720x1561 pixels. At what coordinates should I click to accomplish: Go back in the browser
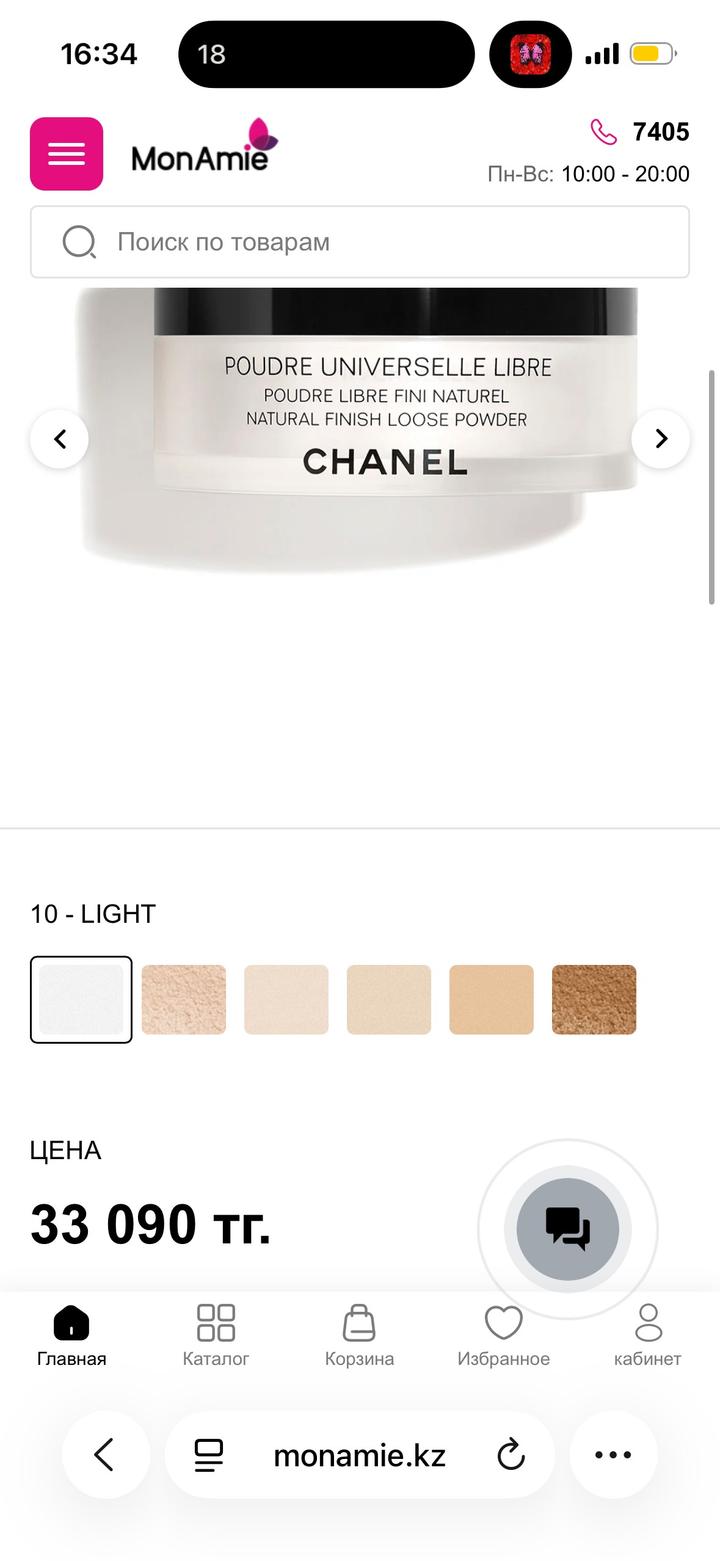(105, 1455)
